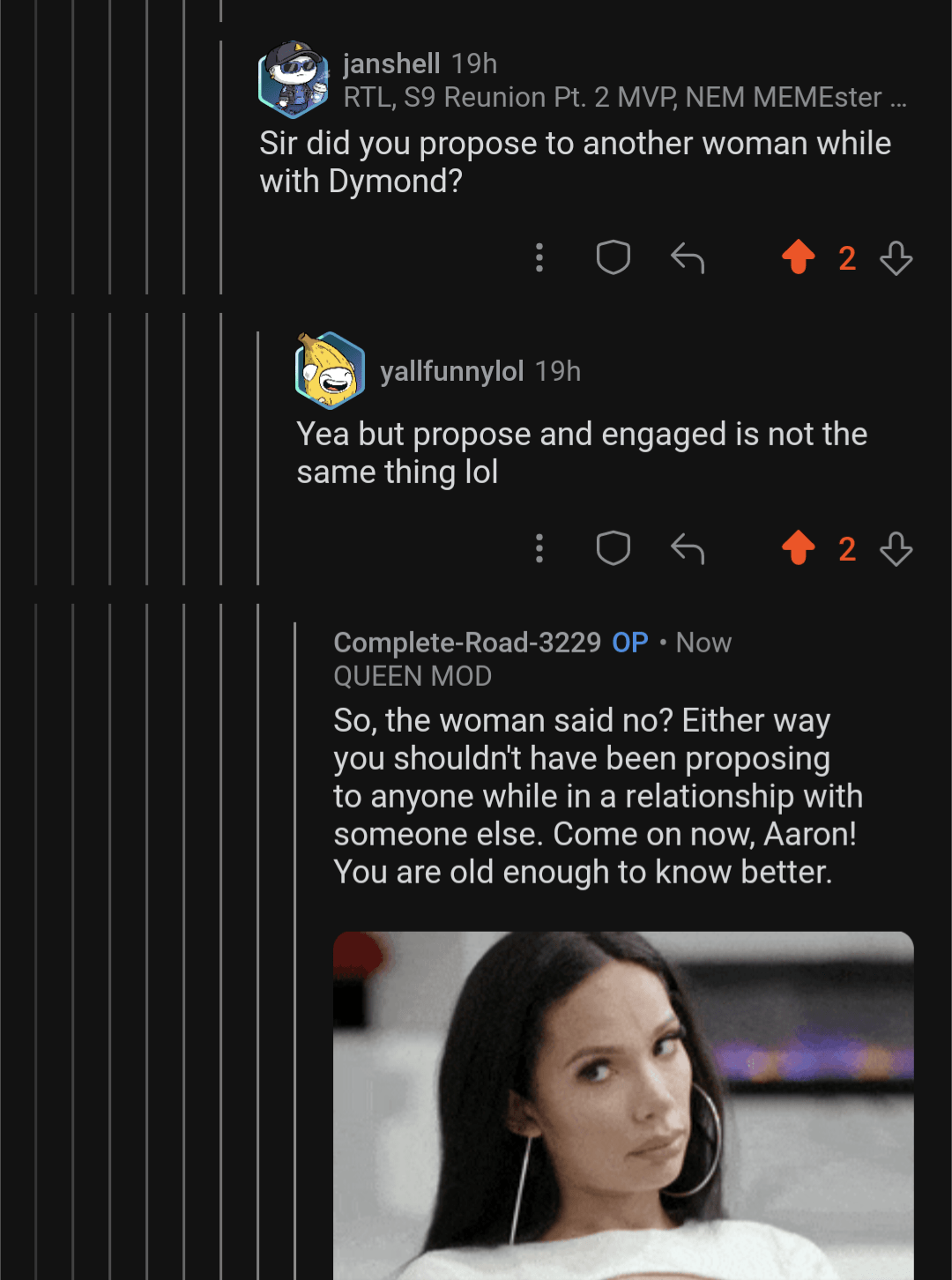952x1280 pixels.
Task: Toggle the downvote arrow on janshell's comment
Action: [x=896, y=257]
